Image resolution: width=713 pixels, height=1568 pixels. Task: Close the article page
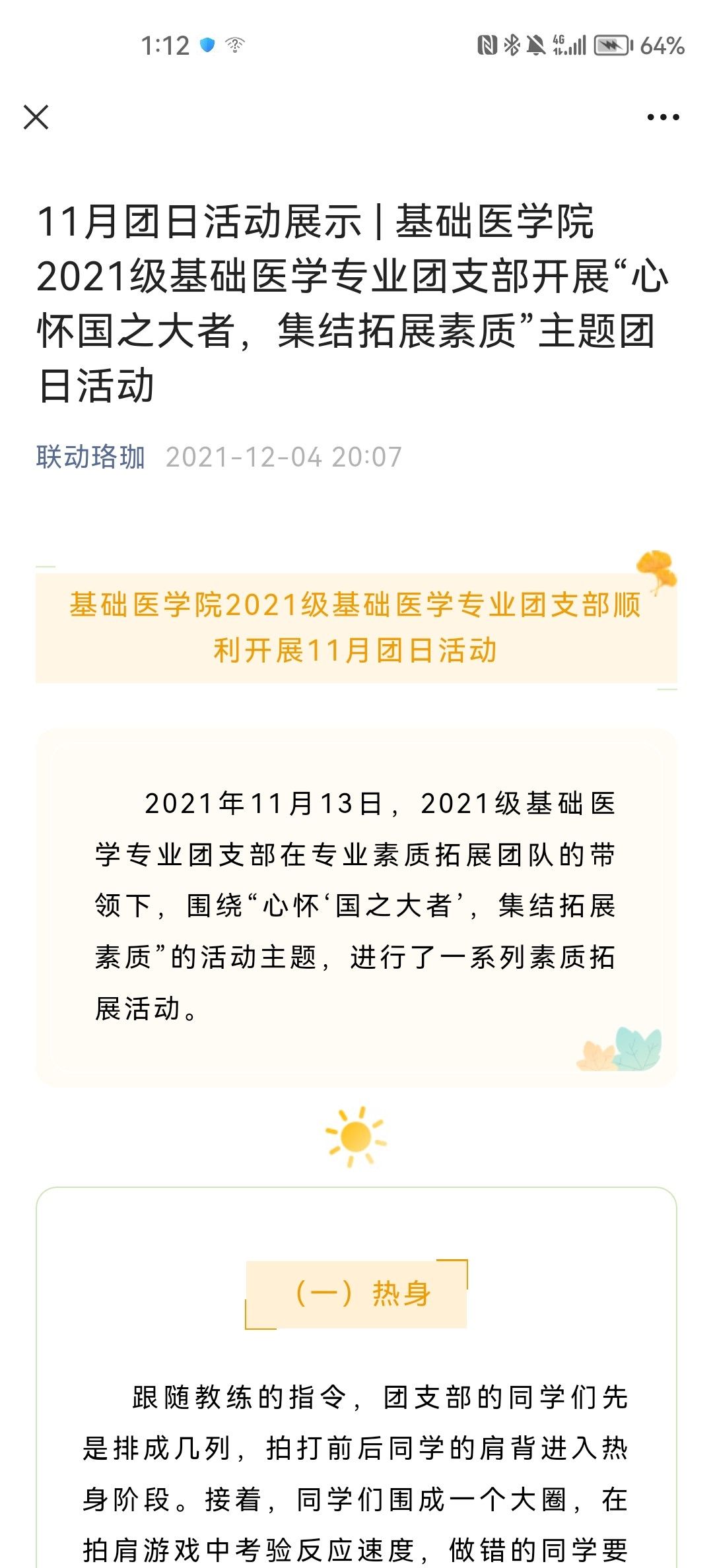coord(36,117)
